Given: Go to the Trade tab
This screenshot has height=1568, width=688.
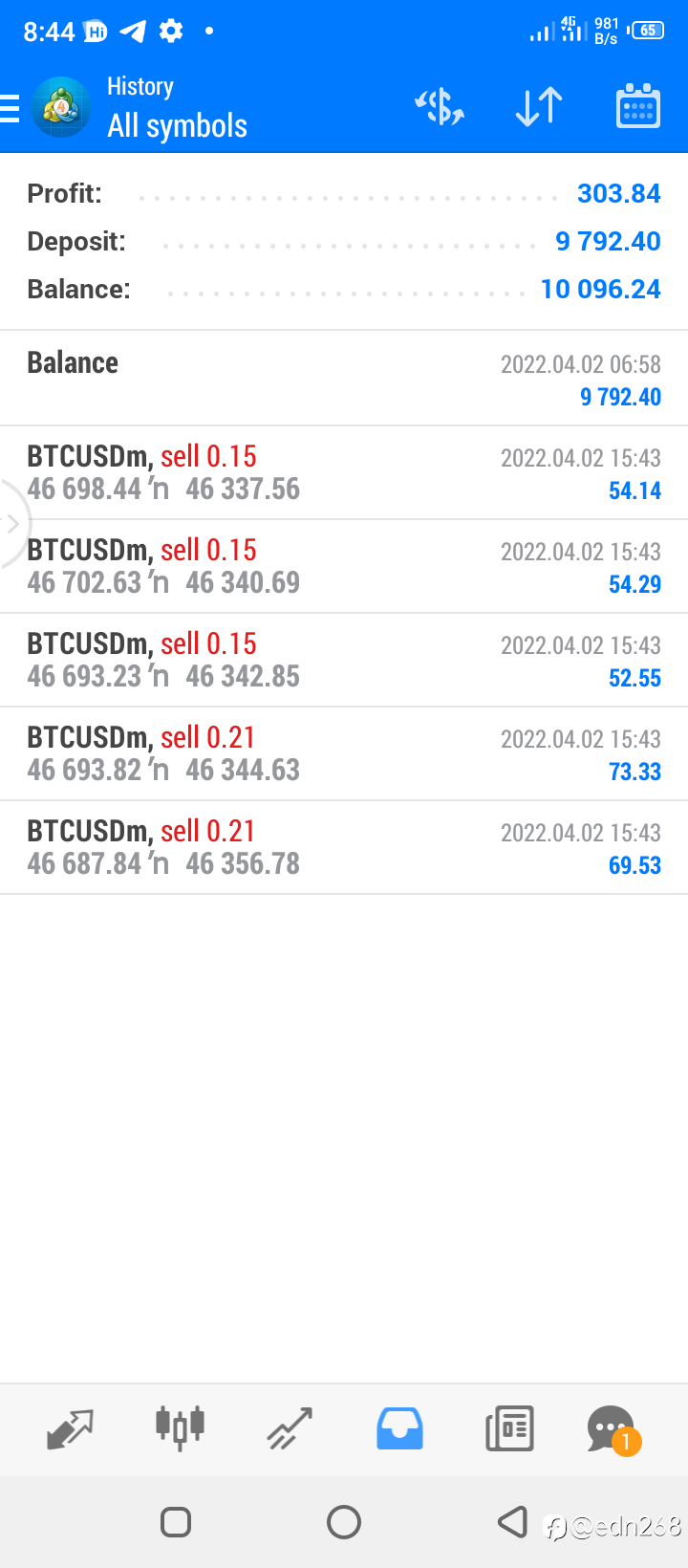Looking at the screenshot, I should click(290, 1429).
